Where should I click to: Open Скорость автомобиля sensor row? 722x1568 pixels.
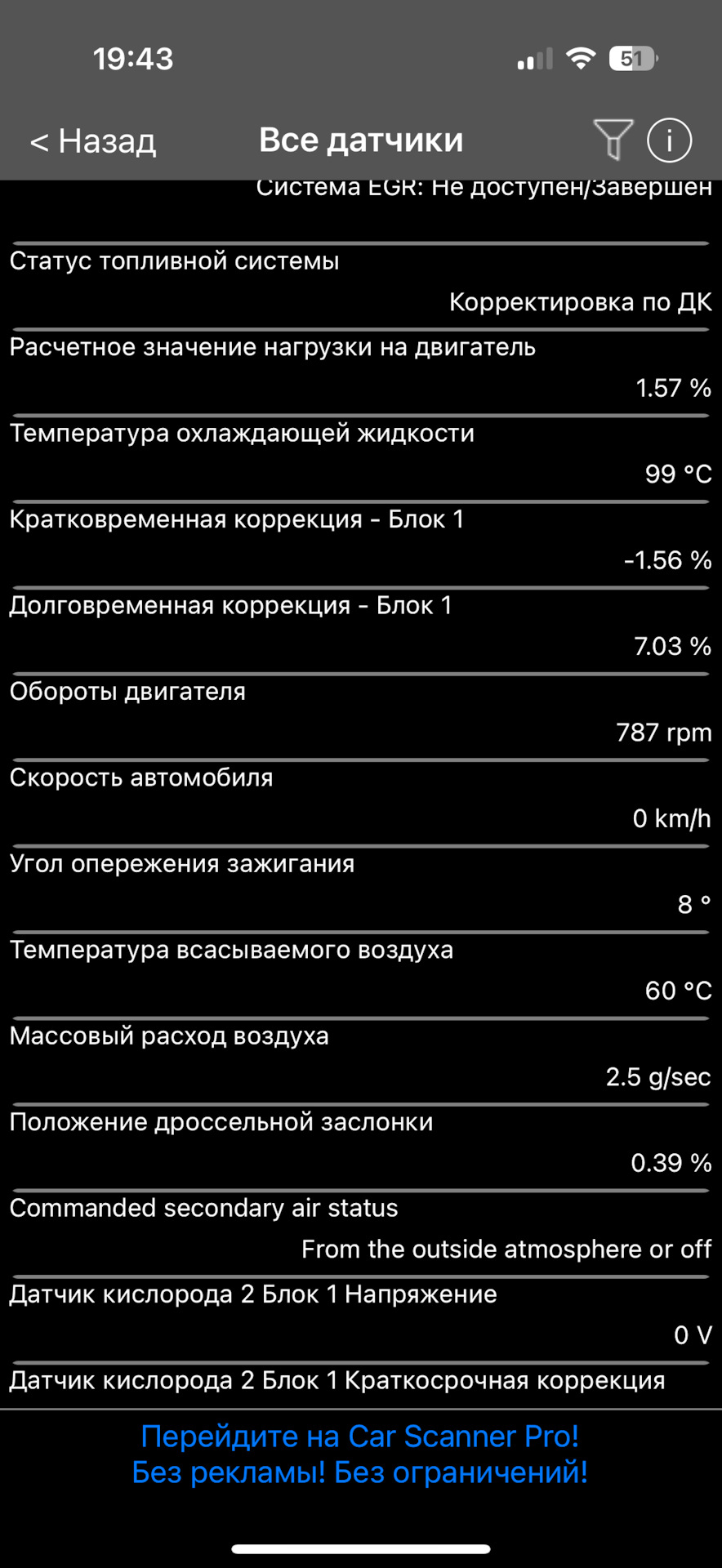coord(360,799)
